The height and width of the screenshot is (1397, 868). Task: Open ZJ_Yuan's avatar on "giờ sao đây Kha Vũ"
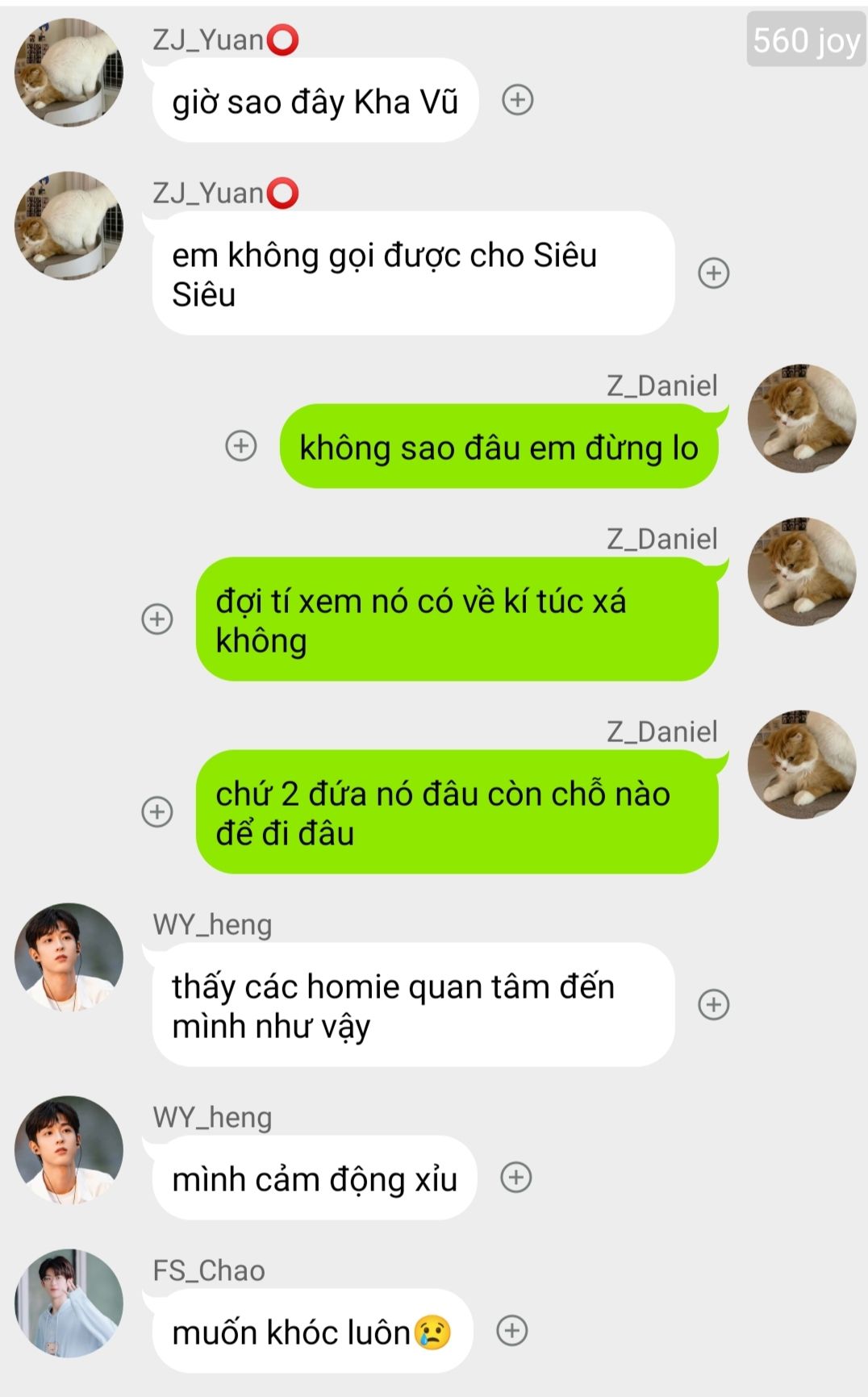click(69, 73)
